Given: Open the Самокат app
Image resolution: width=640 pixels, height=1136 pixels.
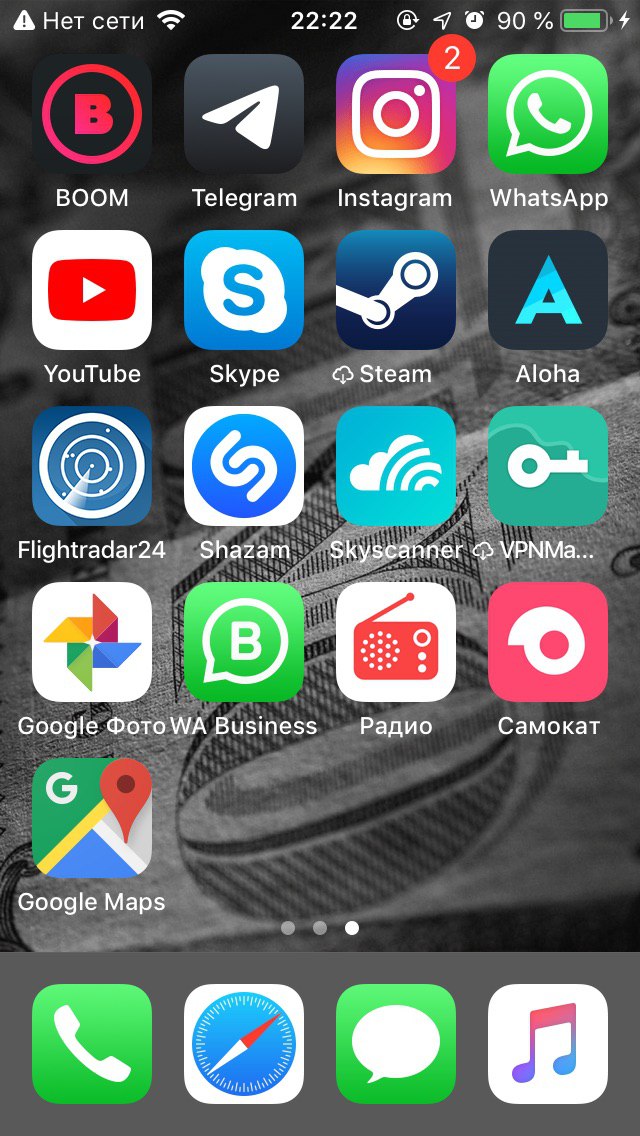Looking at the screenshot, I should tap(548, 642).
